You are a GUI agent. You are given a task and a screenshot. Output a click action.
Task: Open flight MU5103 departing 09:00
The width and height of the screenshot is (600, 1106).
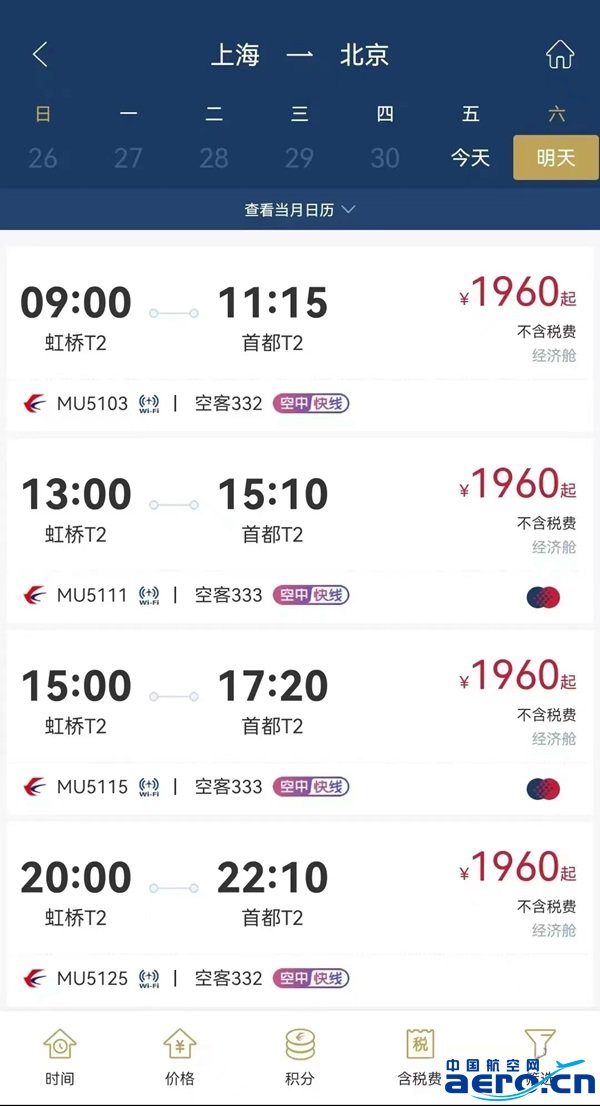click(x=300, y=339)
